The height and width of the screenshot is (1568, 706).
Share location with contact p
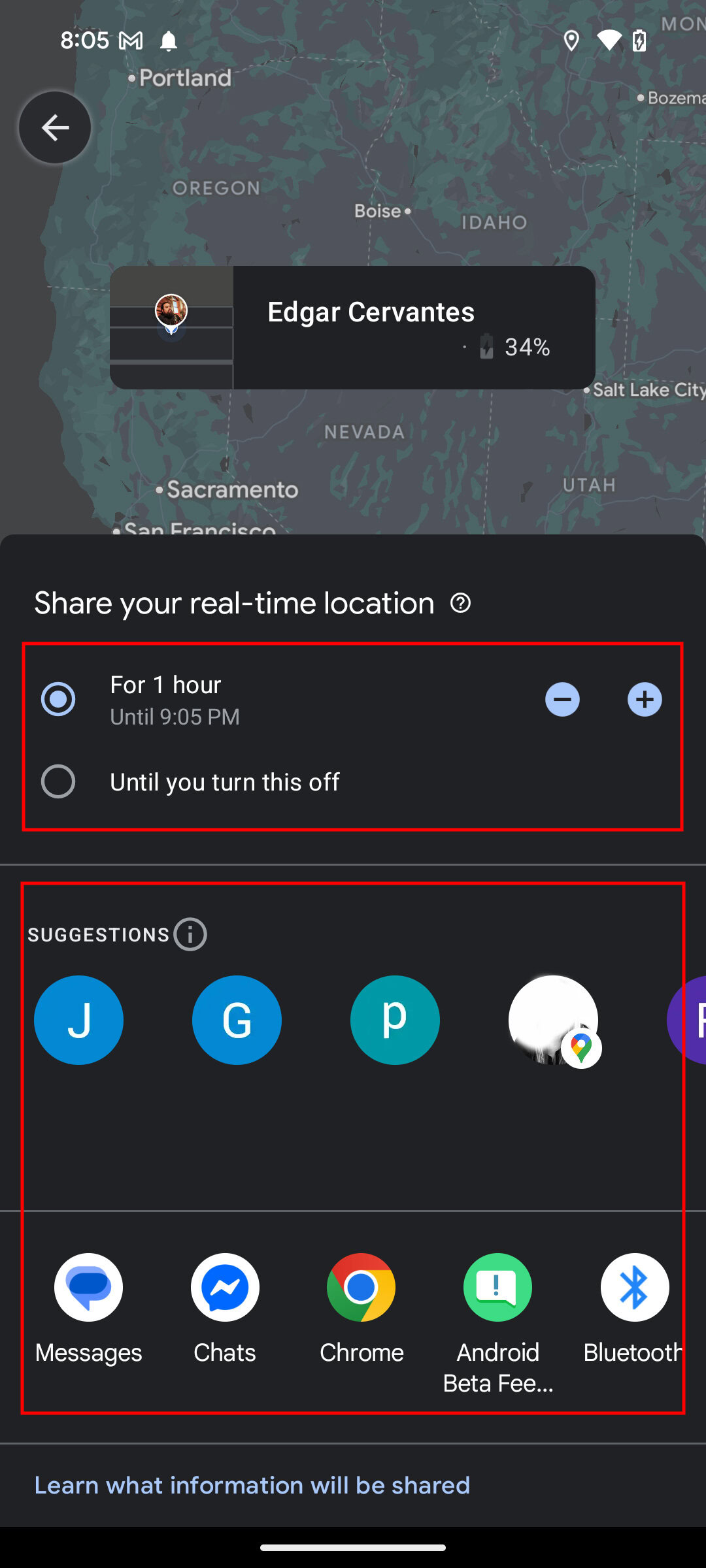coord(395,1020)
